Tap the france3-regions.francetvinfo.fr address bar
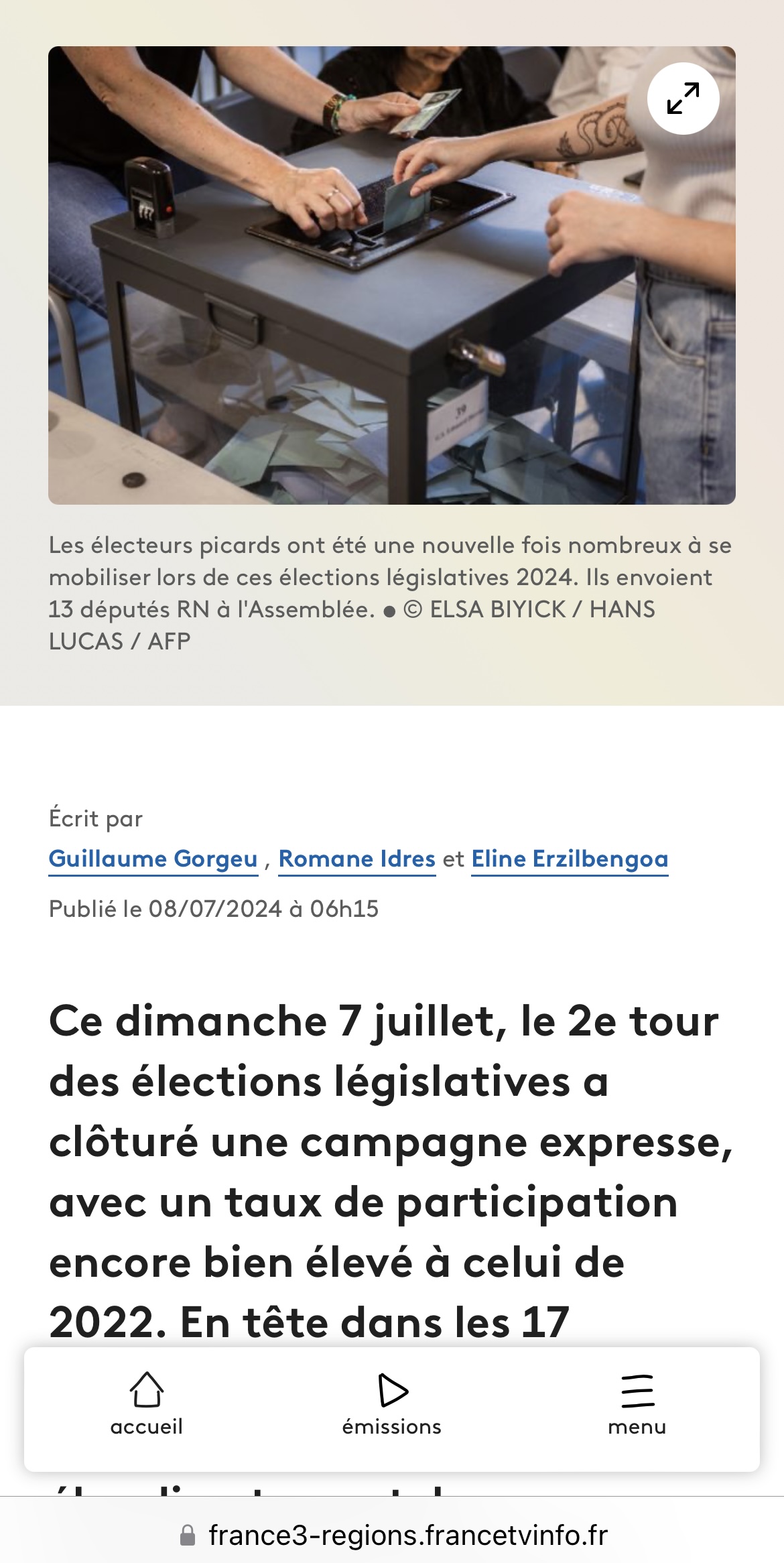This screenshot has width=784, height=1563. 407,1535
